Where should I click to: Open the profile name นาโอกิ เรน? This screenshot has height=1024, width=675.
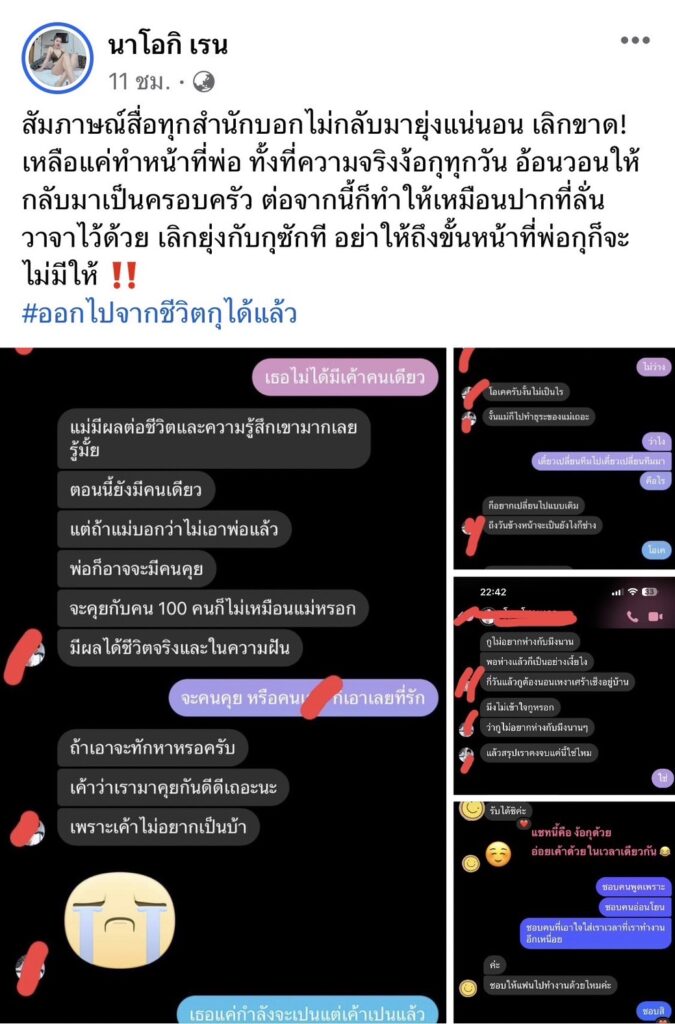coord(167,44)
